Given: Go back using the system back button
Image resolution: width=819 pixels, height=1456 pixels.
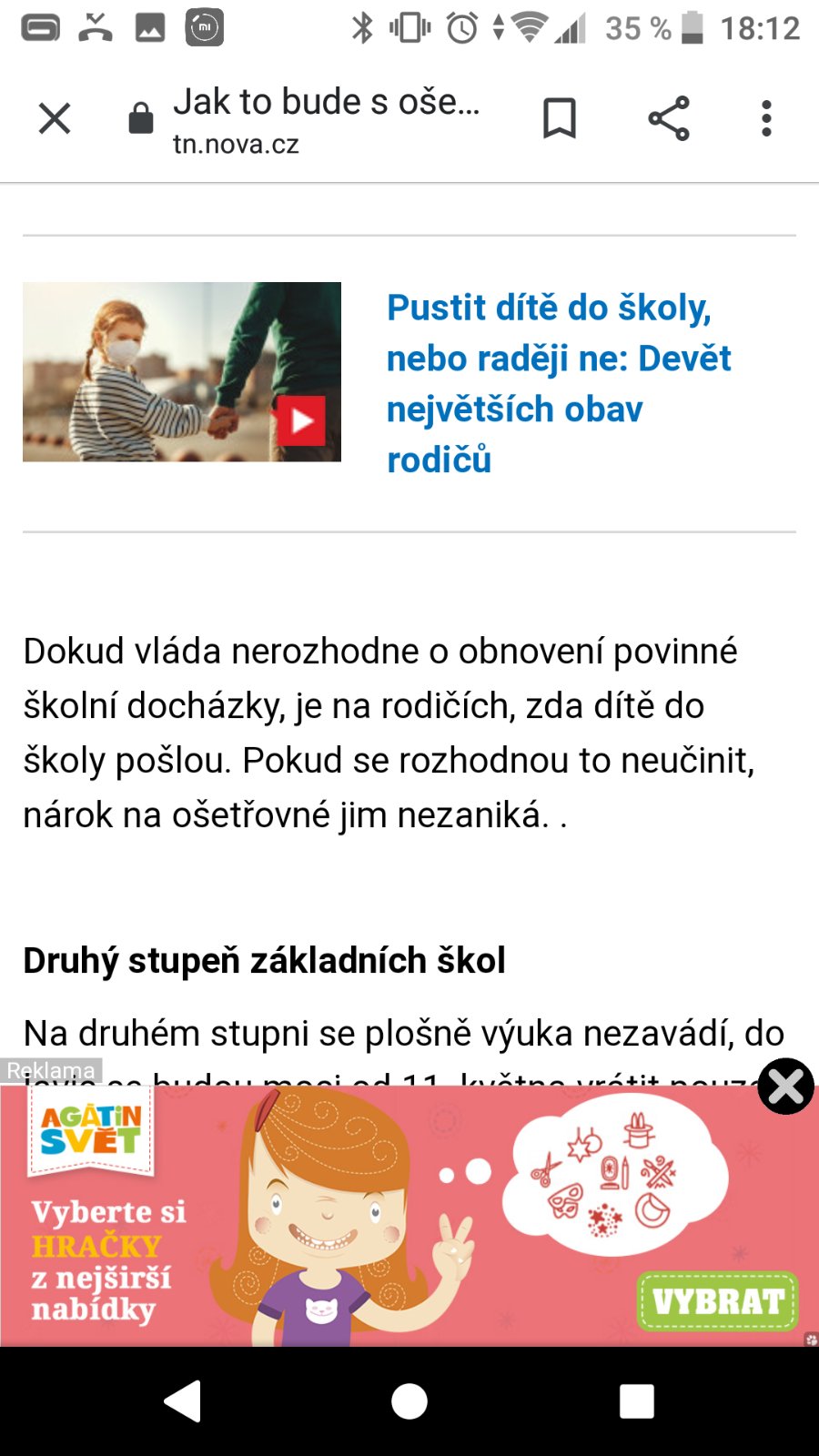Looking at the screenshot, I should pyautogui.click(x=183, y=1401).
